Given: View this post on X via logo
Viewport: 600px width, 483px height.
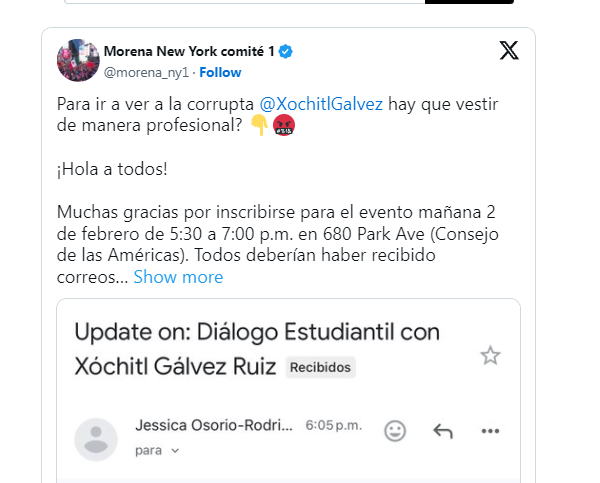Looking at the screenshot, I should pyautogui.click(x=508, y=52).
